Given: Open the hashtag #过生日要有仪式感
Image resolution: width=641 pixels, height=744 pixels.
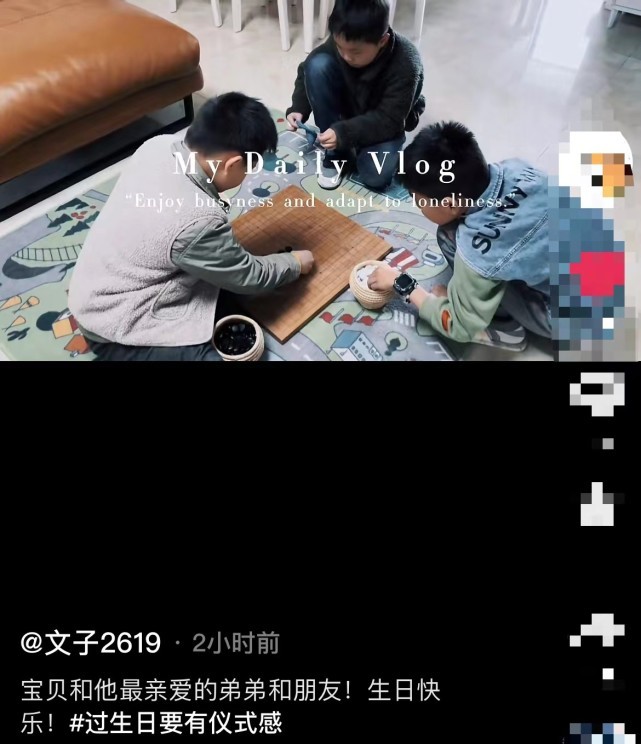Looking at the screenshot, I should point(176,723).
